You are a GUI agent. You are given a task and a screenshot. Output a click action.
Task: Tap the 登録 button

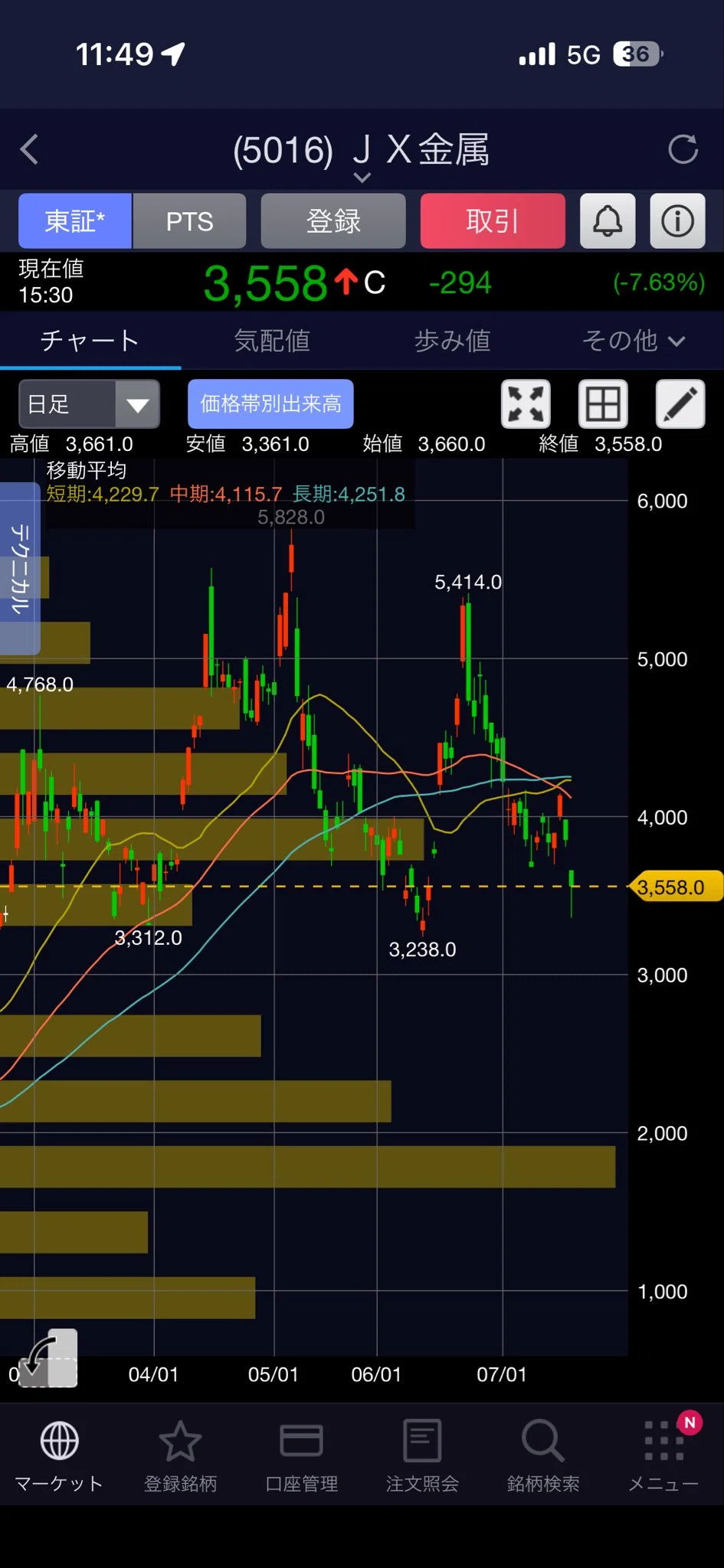(x=333, y=221)
